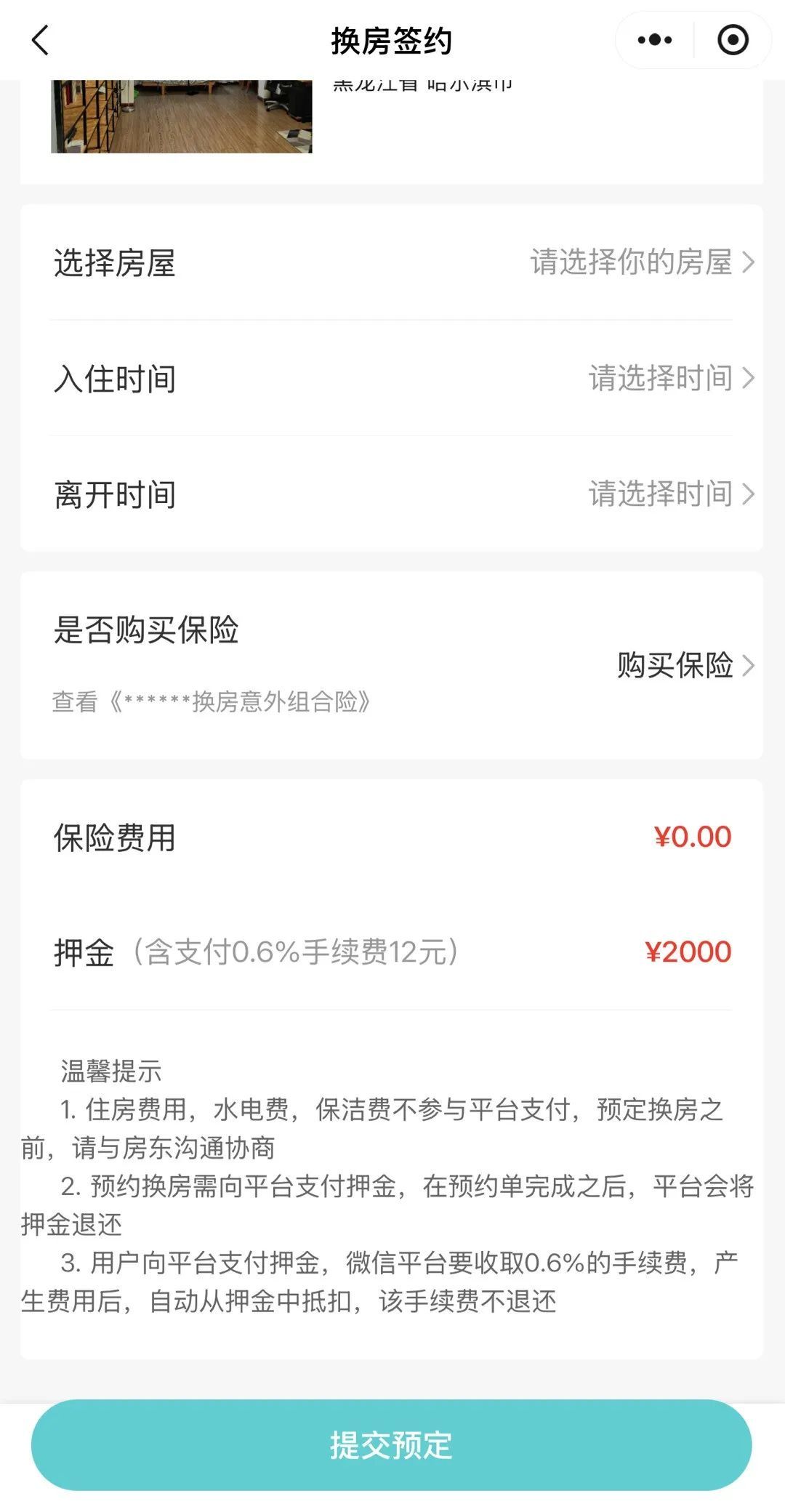Tap the arrow beside 入住时间 row

pos(749,379)
